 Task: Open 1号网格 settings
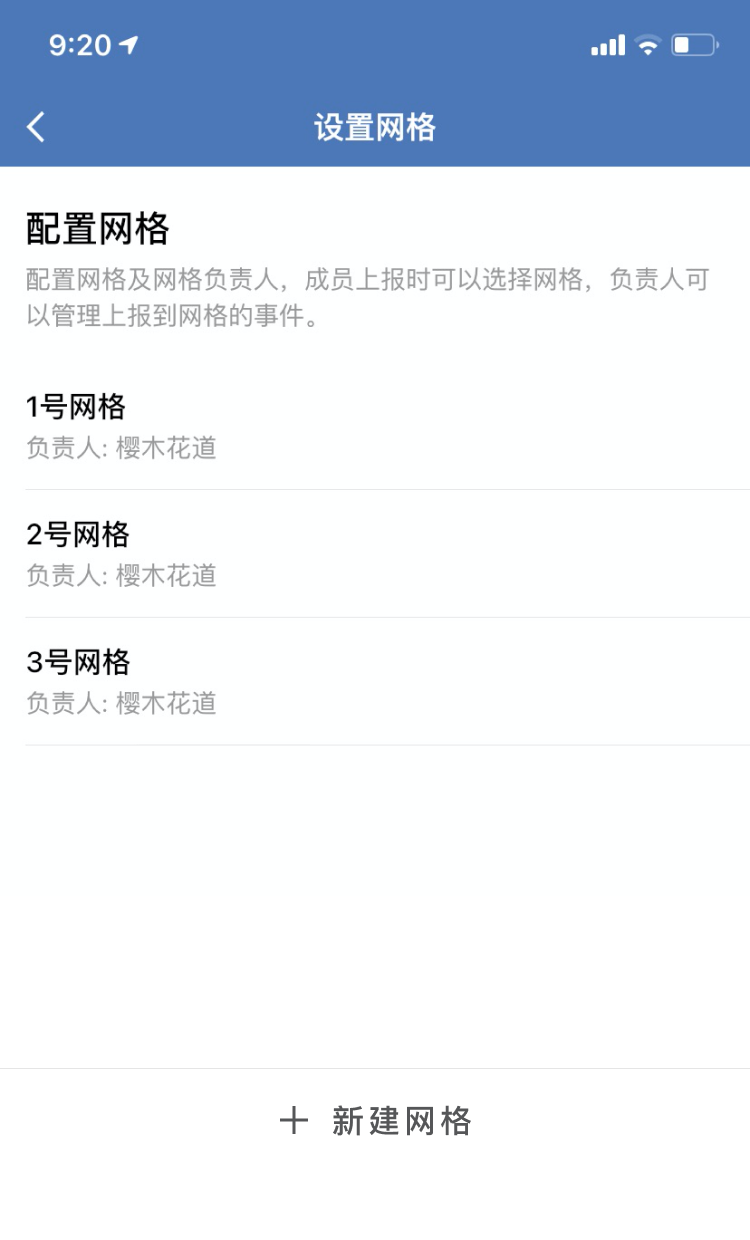(375, 426)
